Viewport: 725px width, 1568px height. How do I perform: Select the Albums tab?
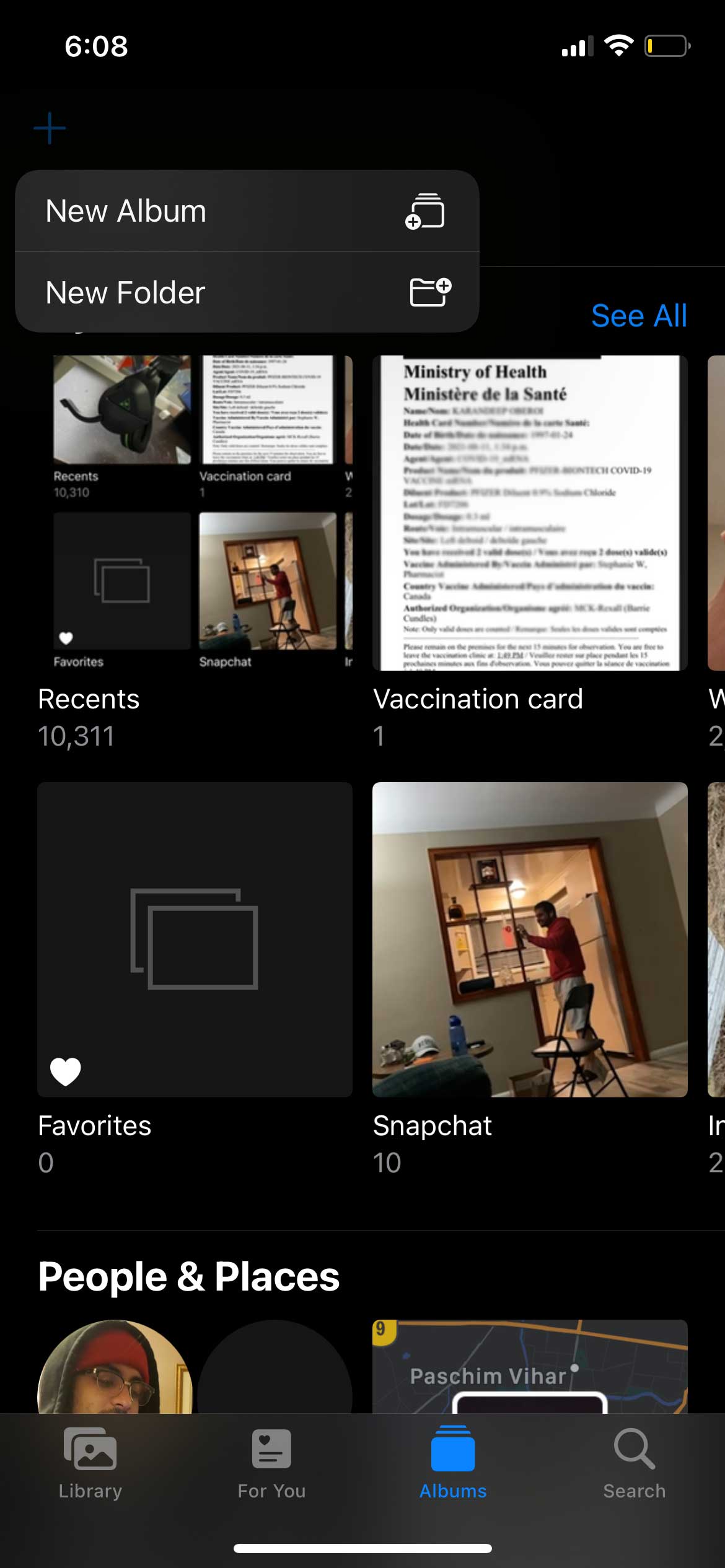(453, 1464)
